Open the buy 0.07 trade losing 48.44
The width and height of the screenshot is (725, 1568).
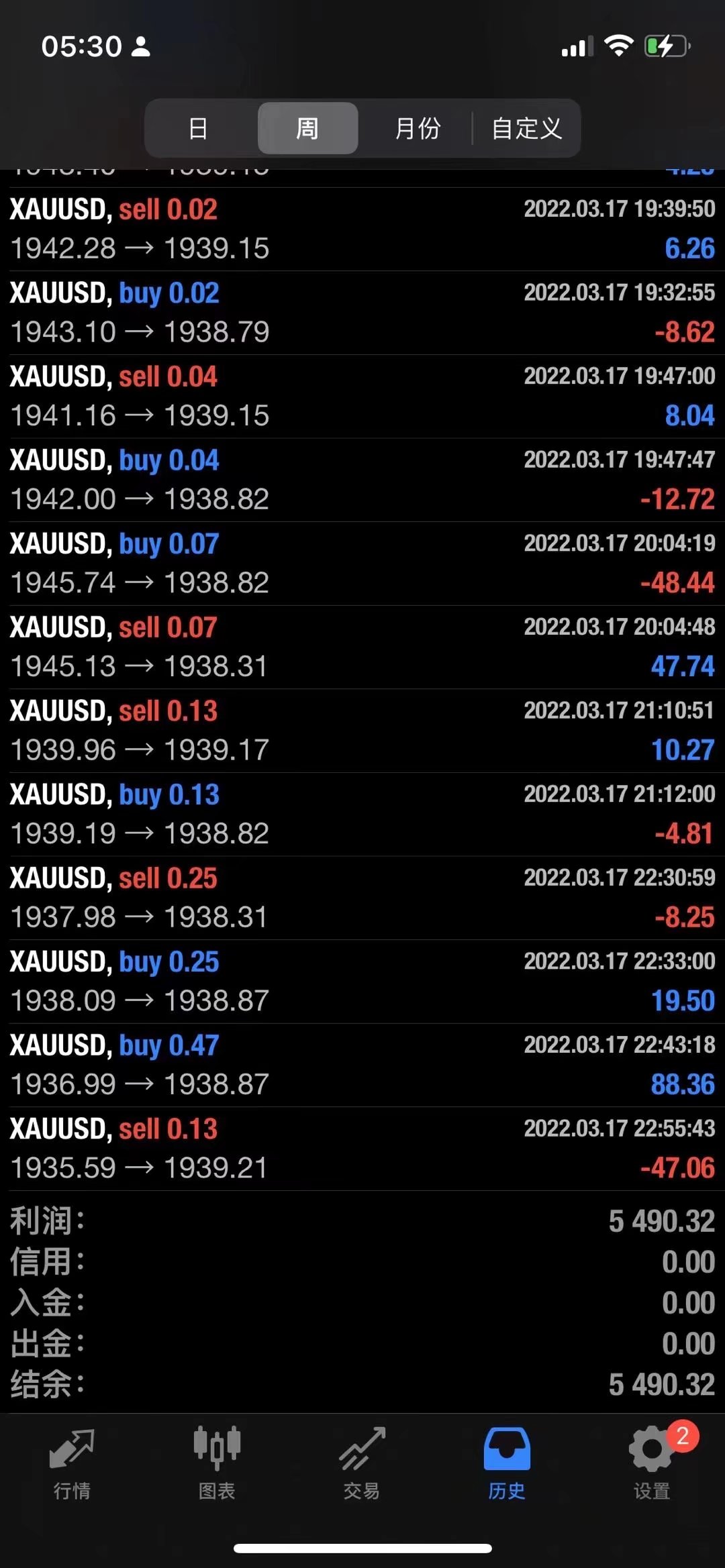click(x=362, y=564)
